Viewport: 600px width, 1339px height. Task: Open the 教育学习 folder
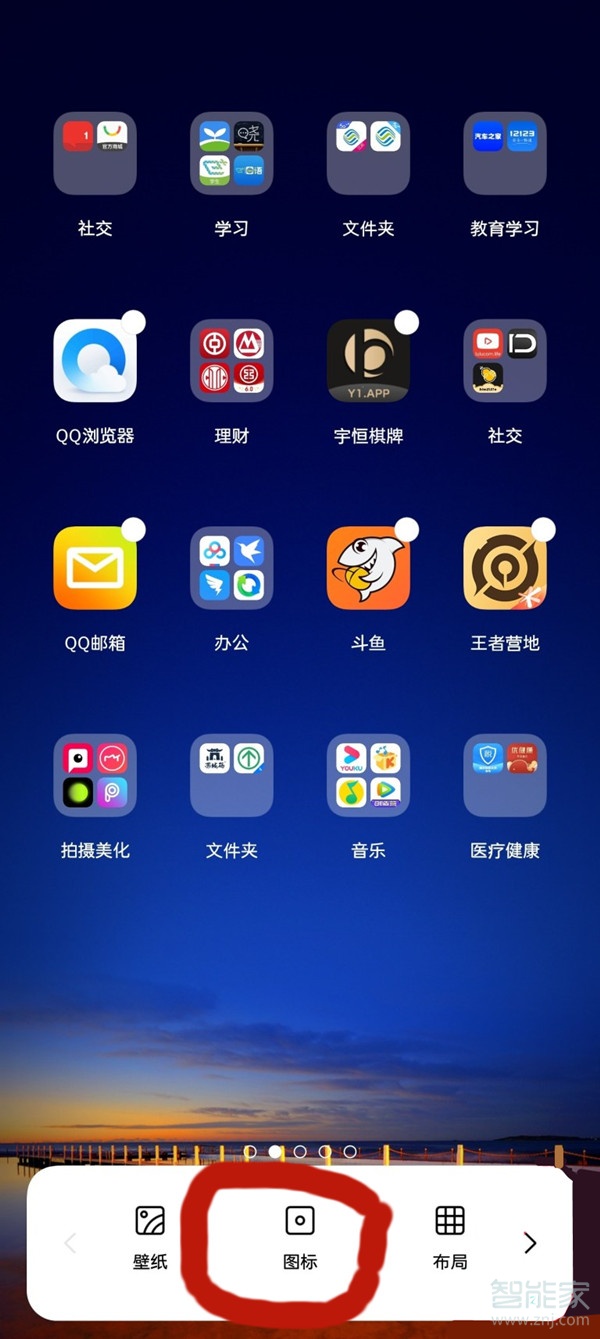pos(505,153)
